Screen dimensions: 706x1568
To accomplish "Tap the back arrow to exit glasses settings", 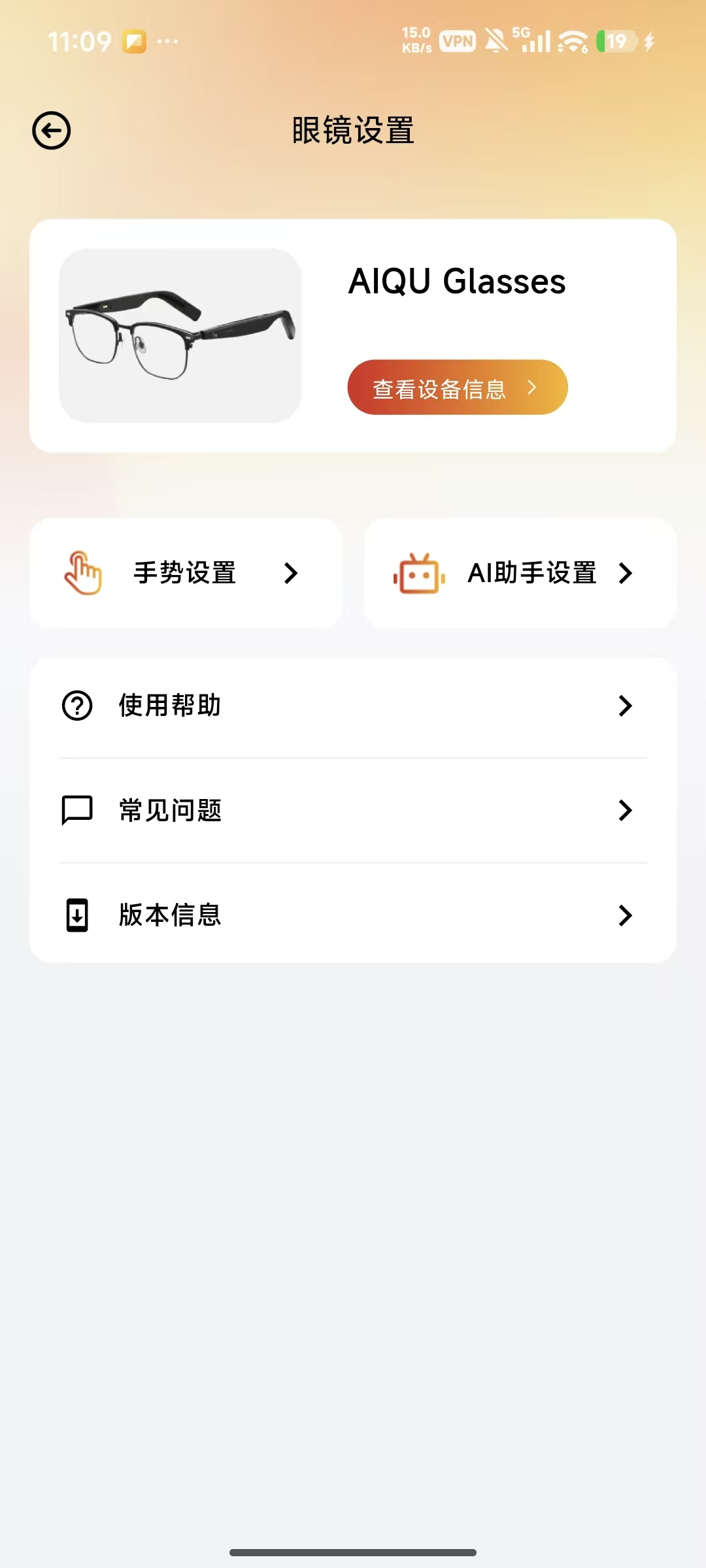I will click(x=51, y=131).
